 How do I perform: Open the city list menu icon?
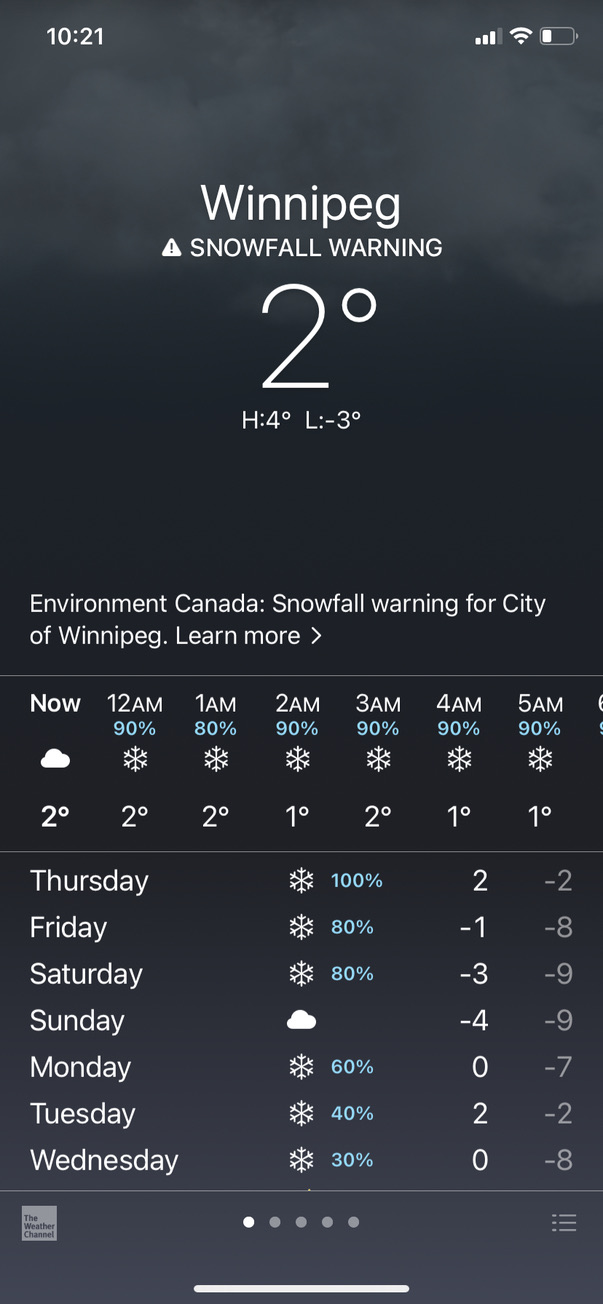pyautogui.click(x=564, y=1222)
